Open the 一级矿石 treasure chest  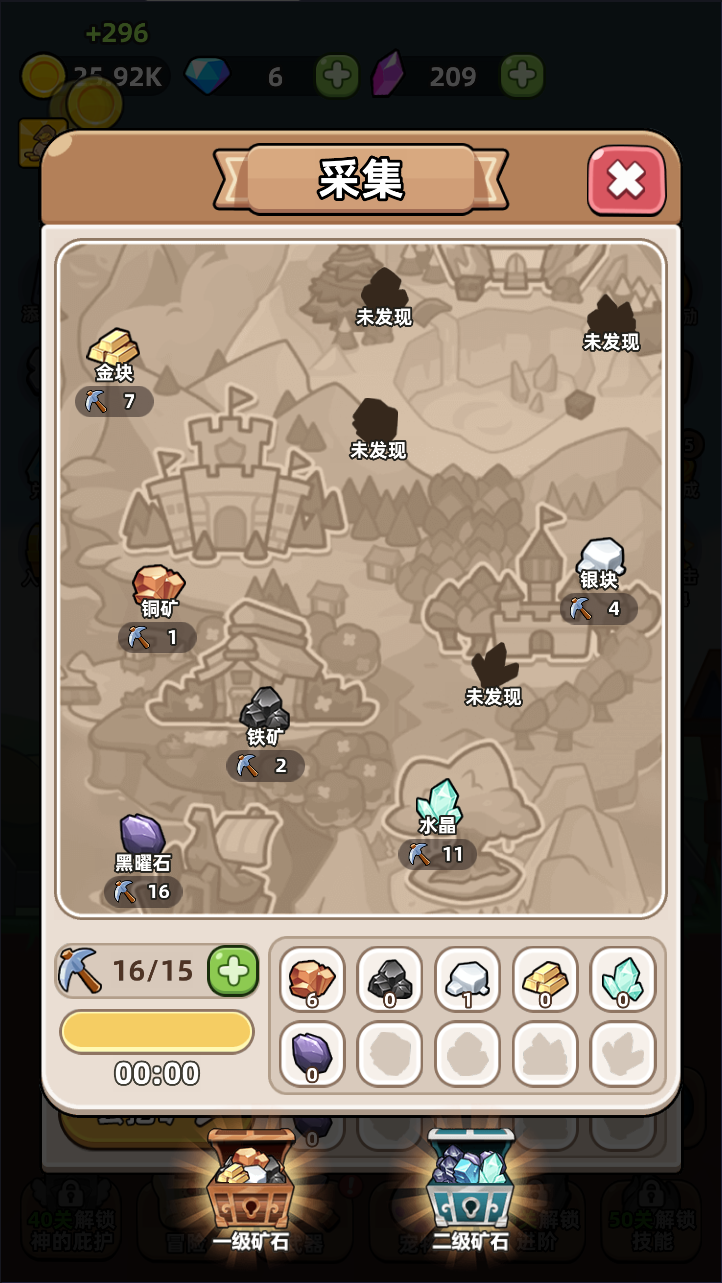click(x=251, y=1181)
